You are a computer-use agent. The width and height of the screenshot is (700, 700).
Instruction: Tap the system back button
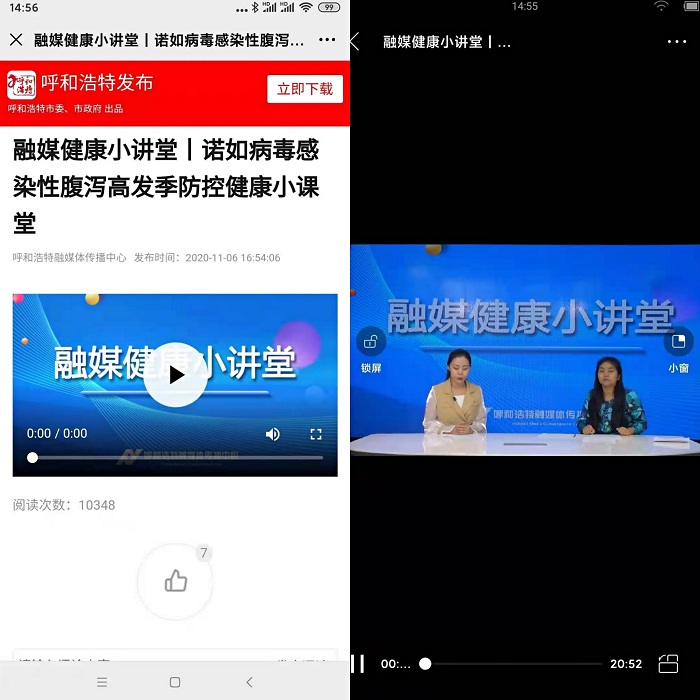tap(249, 682)
